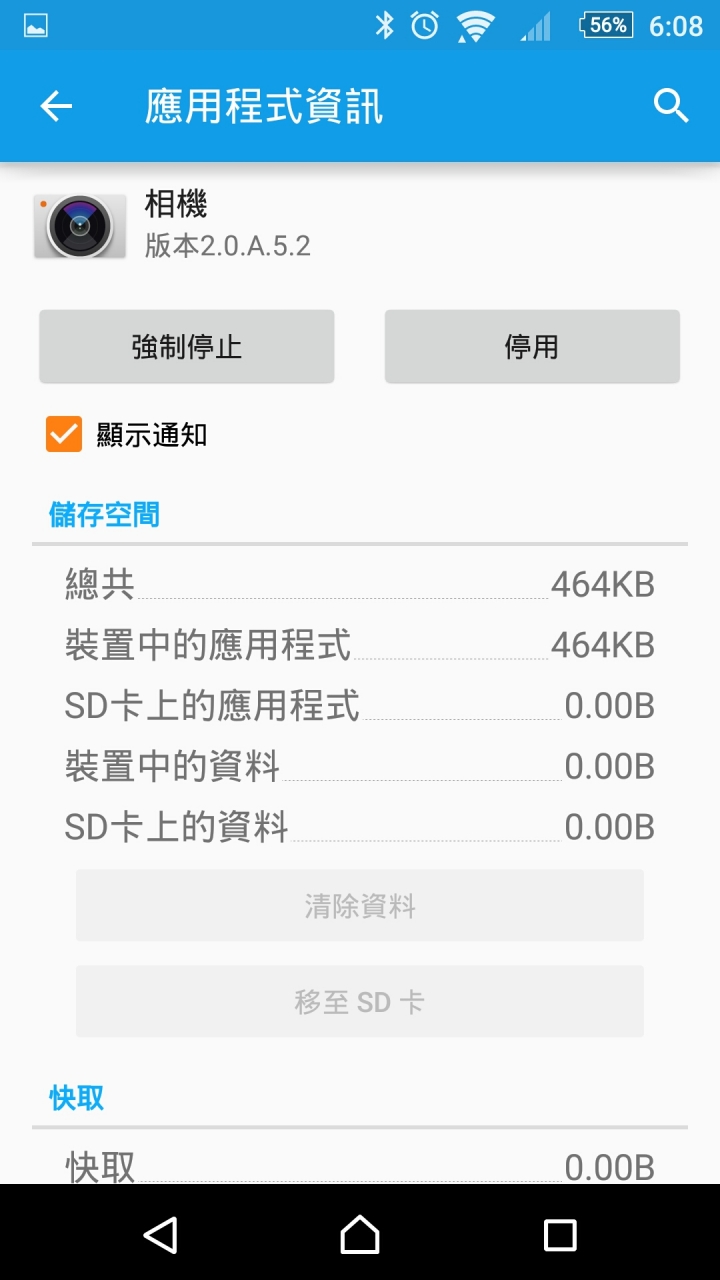Tap the 強制停止 (force stop) button
The height and width of the screenshot is (1280, 720).
coord(187,347)
